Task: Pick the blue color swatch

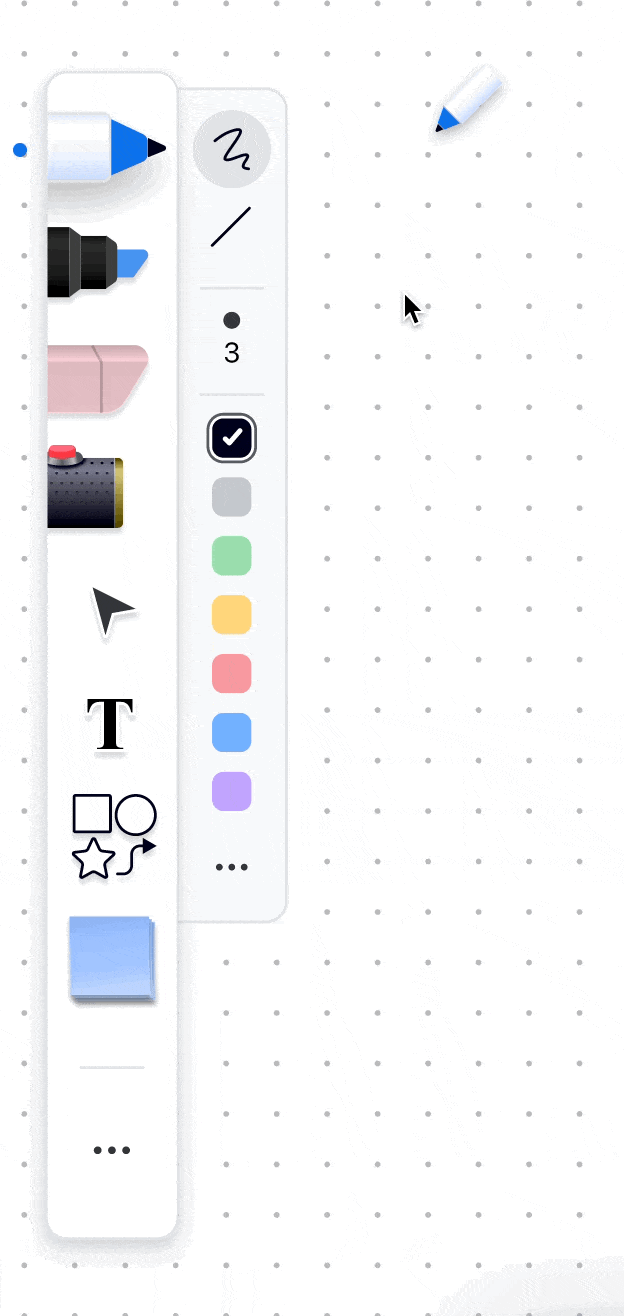Action: pyautogui.click(x=232, y=732)
